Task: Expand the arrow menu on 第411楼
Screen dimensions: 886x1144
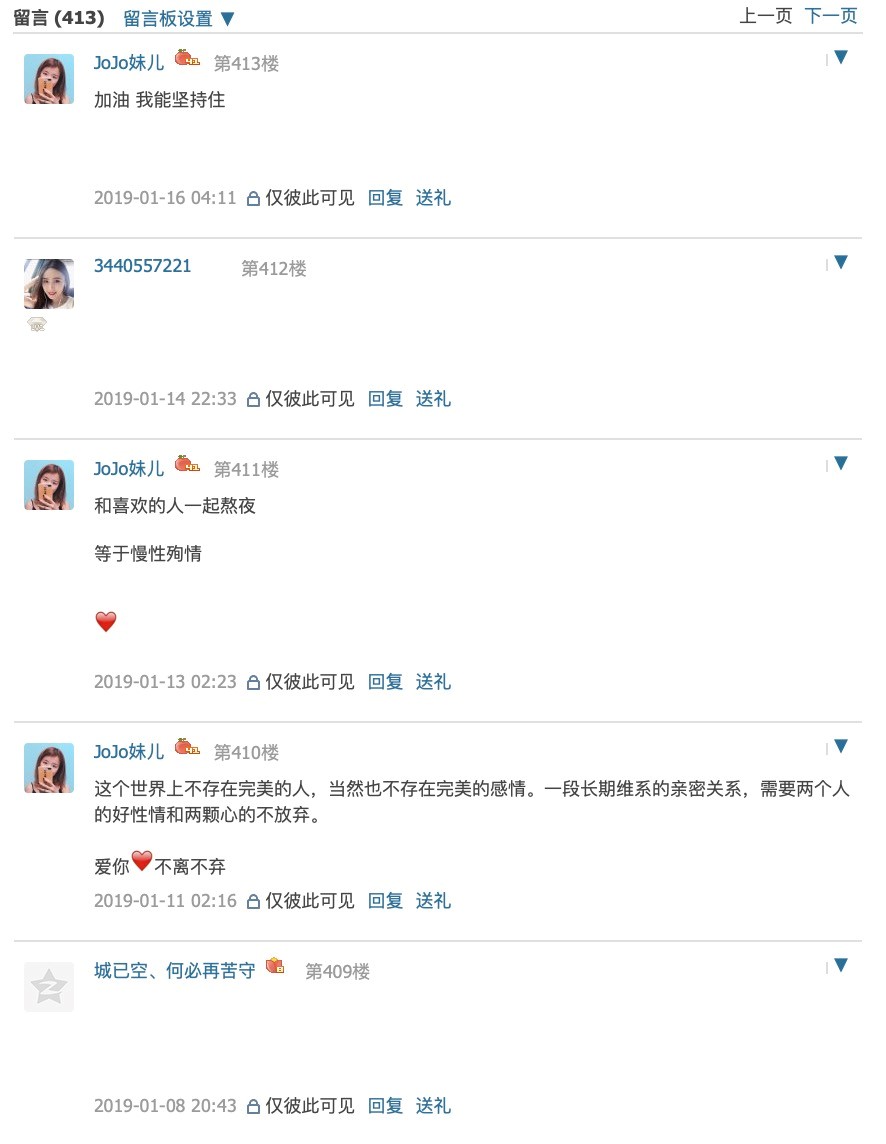Action: click(841, 463)
